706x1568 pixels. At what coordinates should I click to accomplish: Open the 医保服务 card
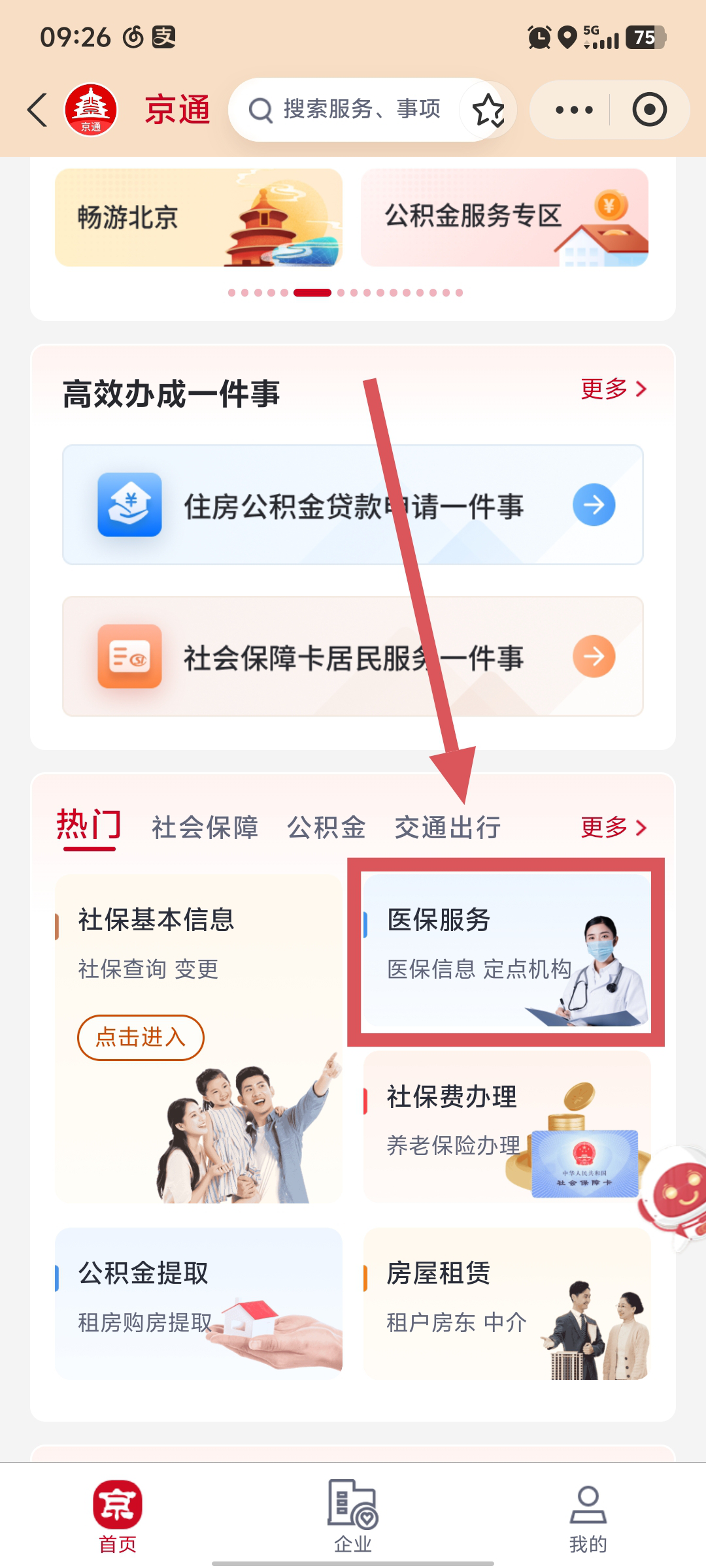(x=507, y=951)
